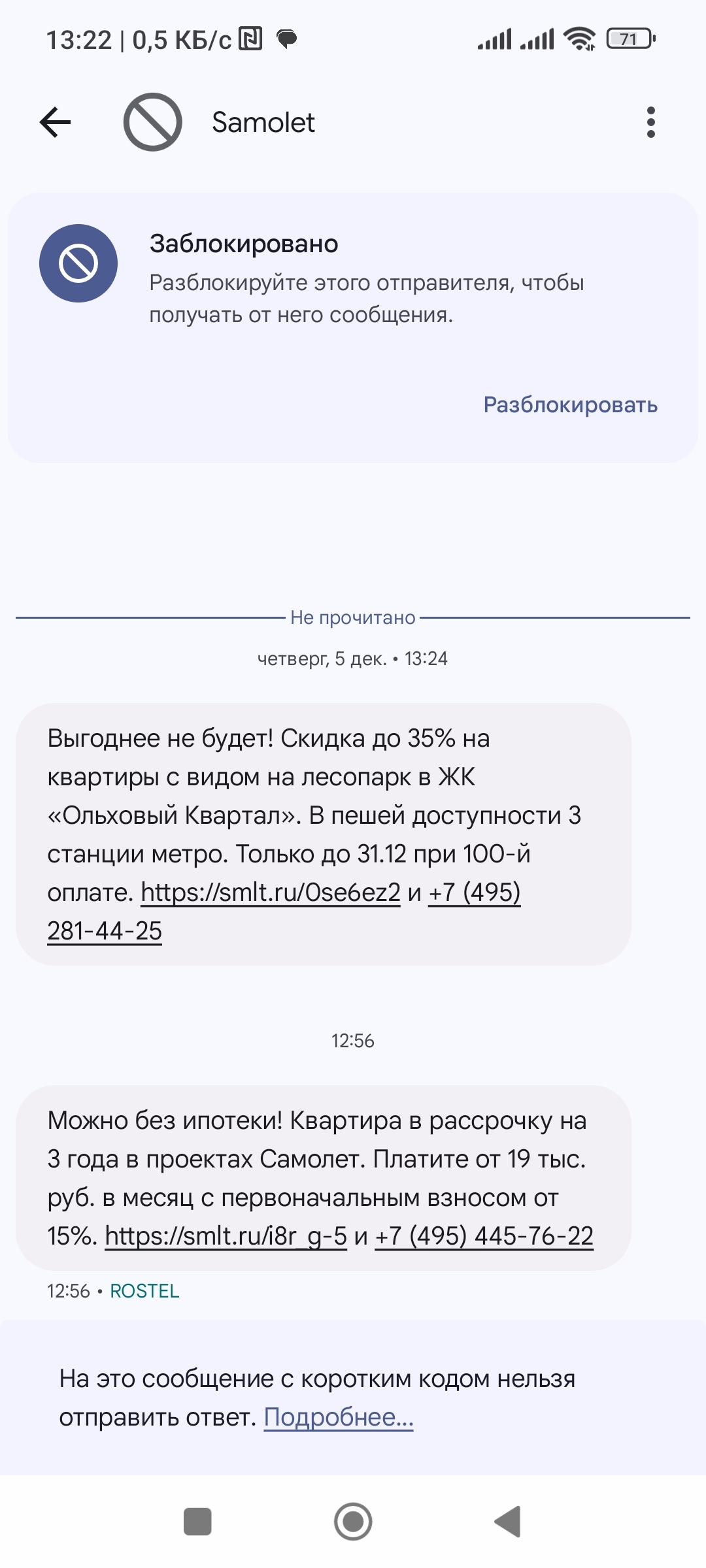Screen dimensions: 706x1568
Task: Go back using the arrow beside Samolet
Action: [x=55, y=122]
